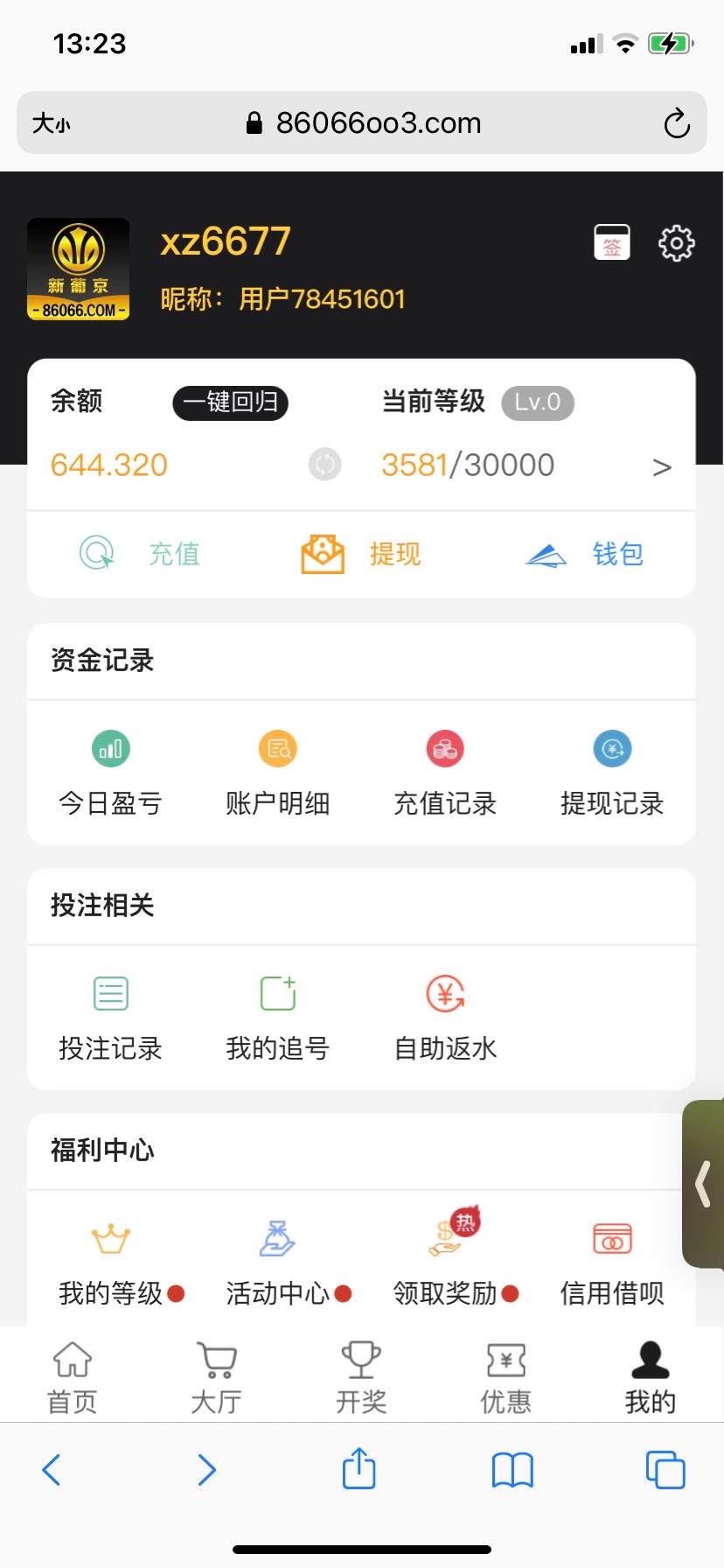Open the settings gear icon
The image size is (724, 1568).
coord(676,243)
